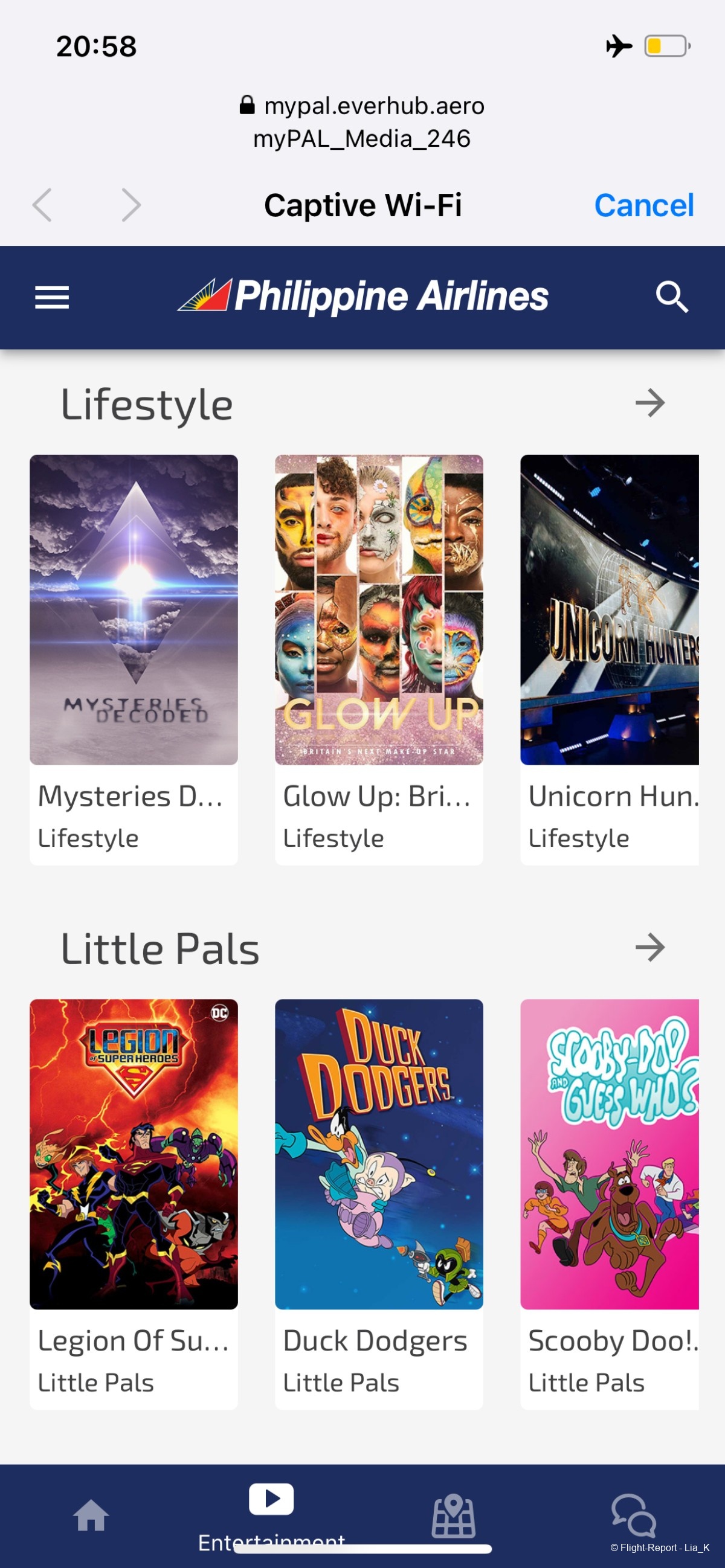
Task: Open the chat bubbles tab
Action: pyautogui.click(x=634, y=1514)
